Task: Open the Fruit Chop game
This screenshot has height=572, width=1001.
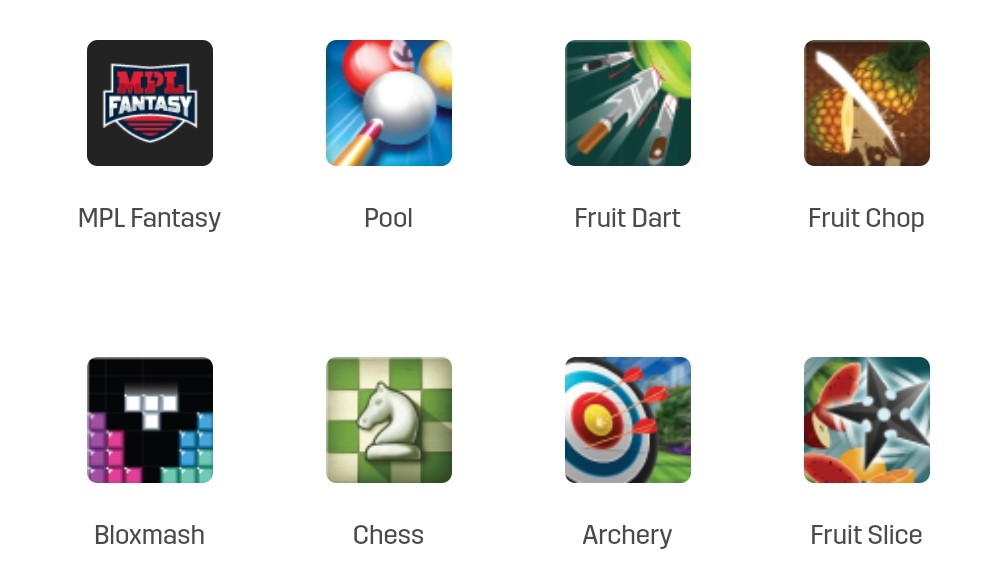Action: point(867,103)
